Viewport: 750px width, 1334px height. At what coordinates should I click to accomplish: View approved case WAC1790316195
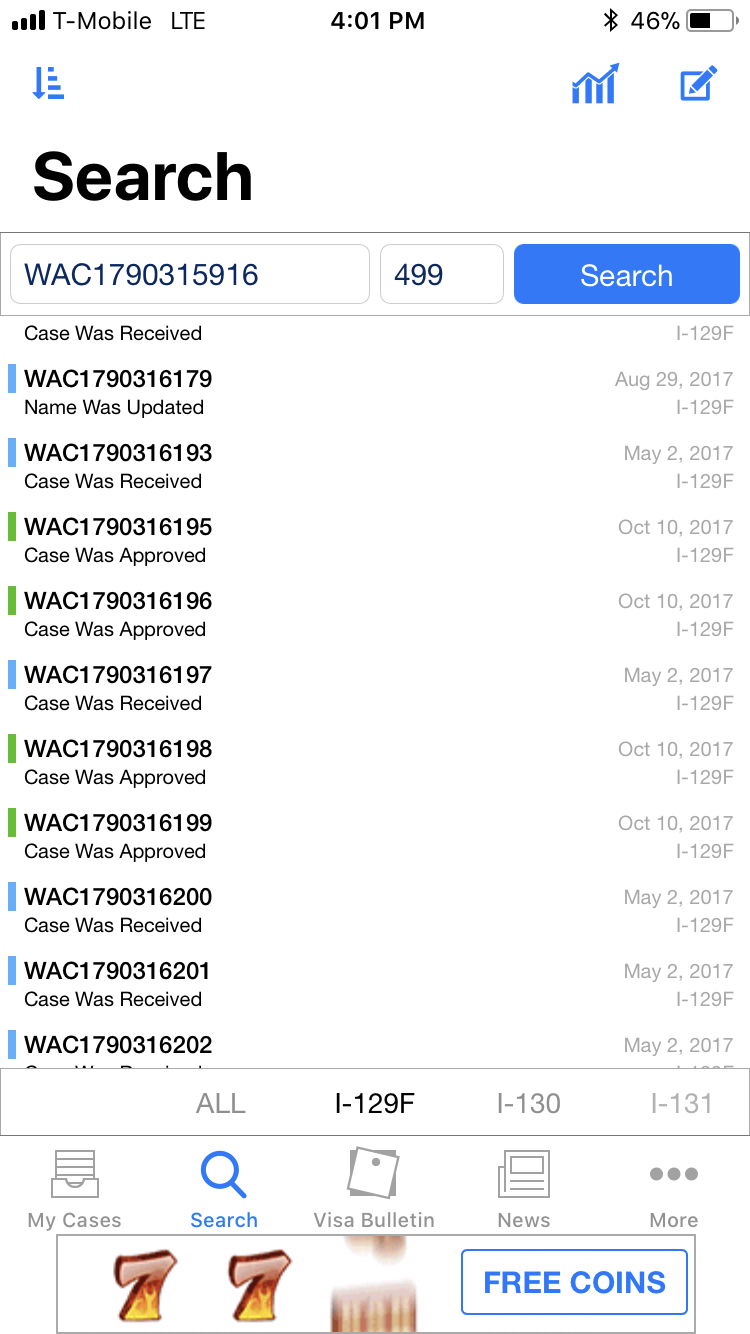point(375,541)
